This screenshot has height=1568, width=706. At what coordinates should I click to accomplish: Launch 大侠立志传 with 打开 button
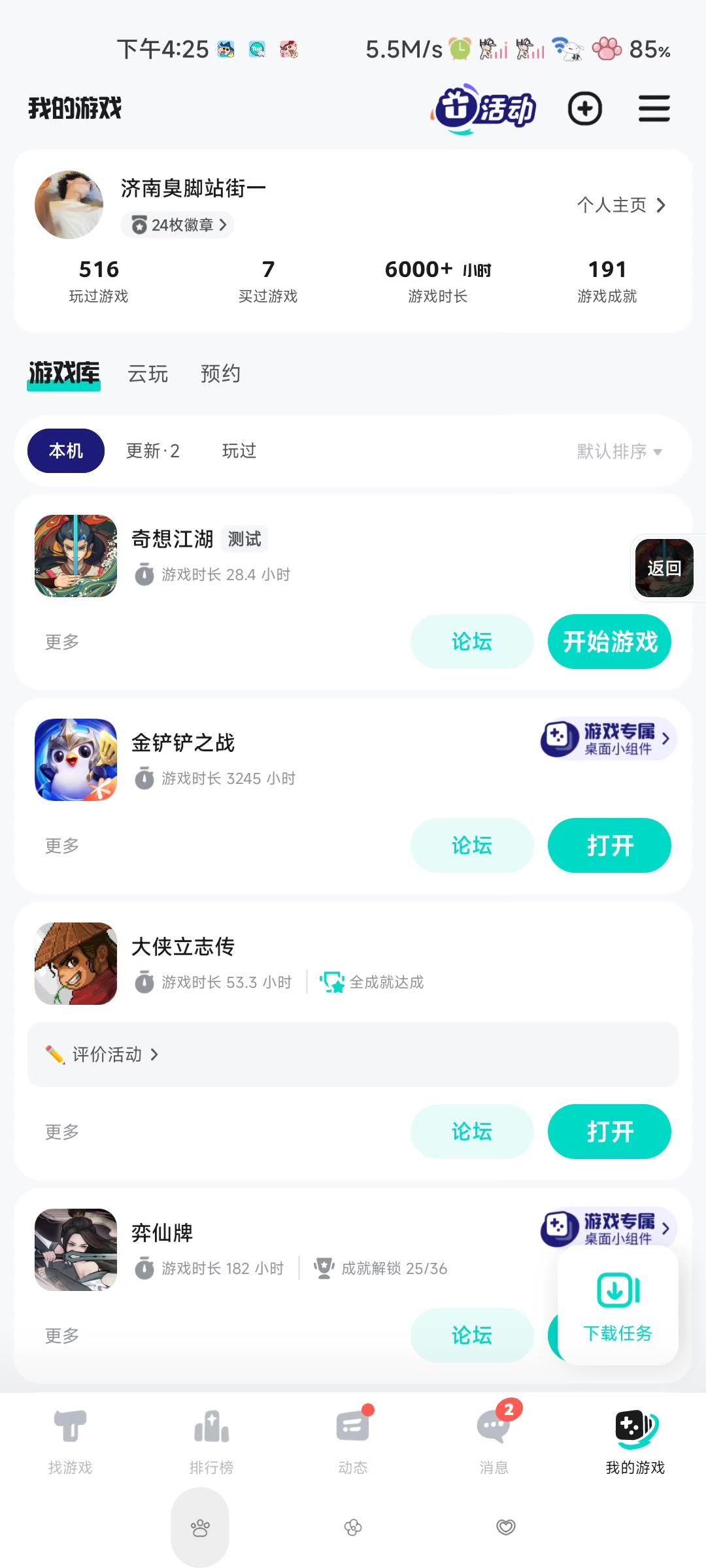coord(609,1132)
